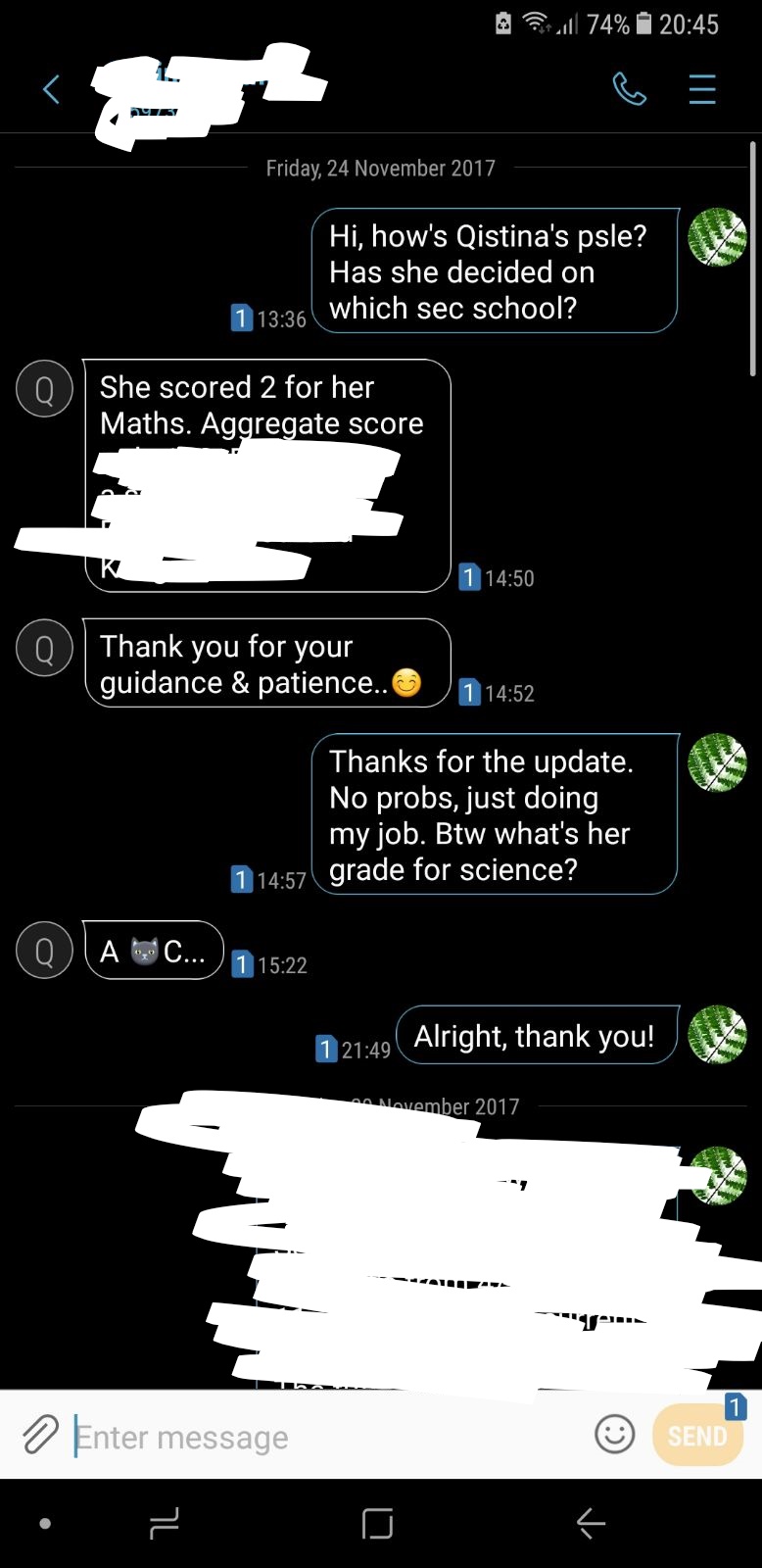
Task: Focus the Enter message field
Action: coord(323,1437)
